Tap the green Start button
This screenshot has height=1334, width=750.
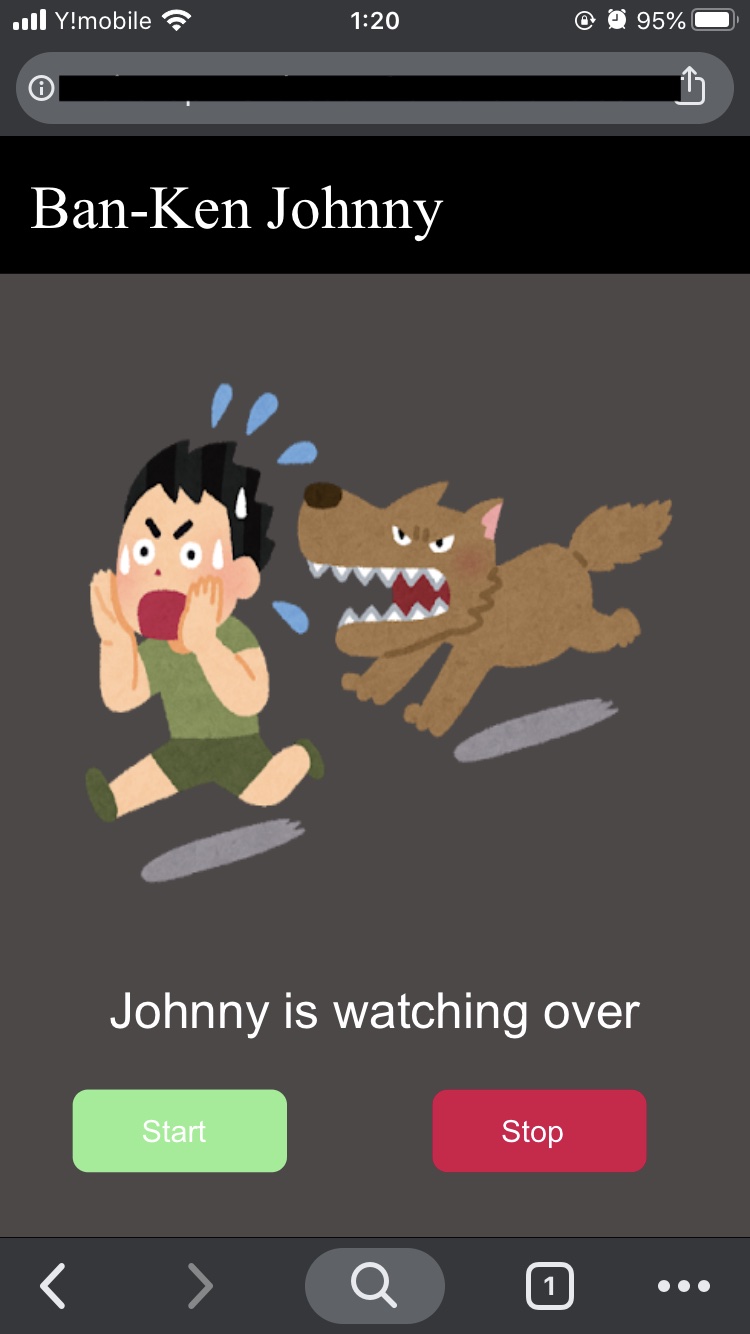click(x=180, y=1131)
